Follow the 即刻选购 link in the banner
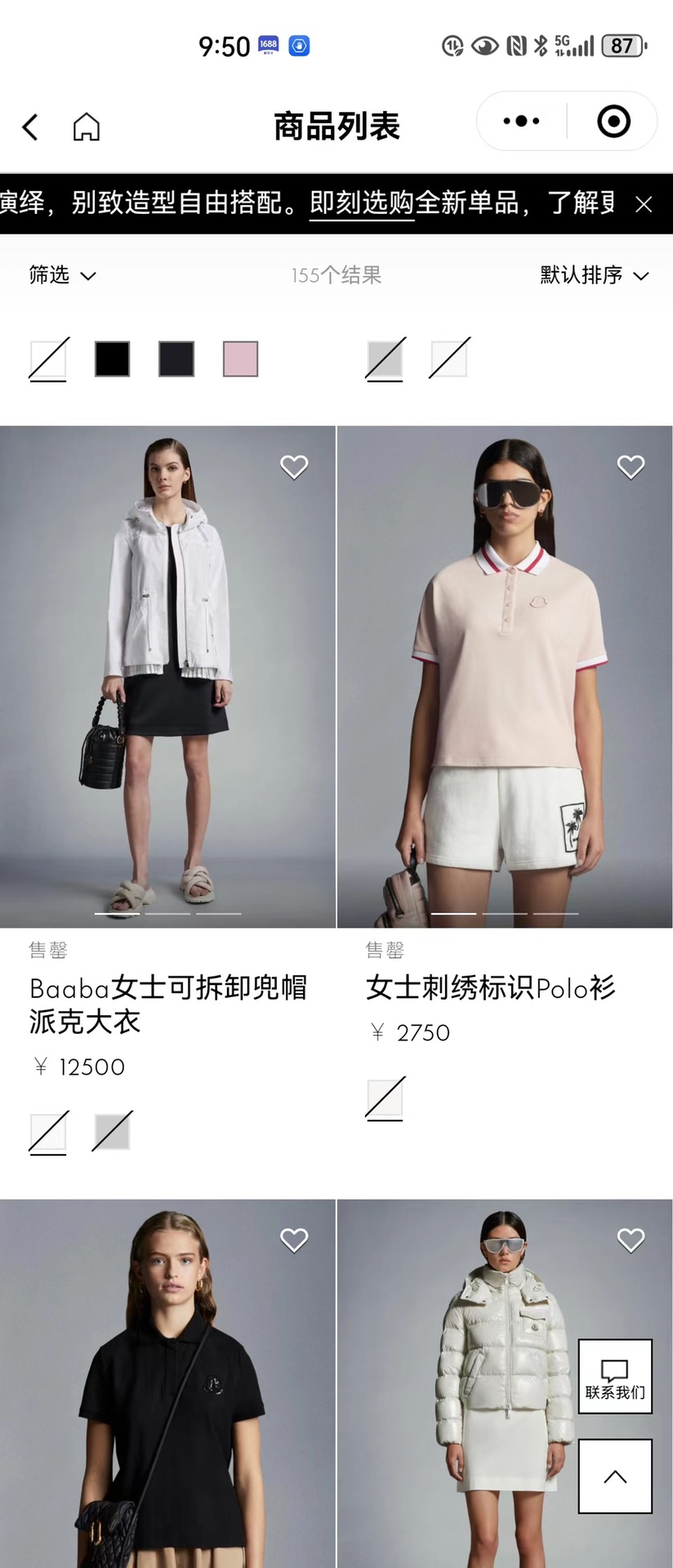This screenshot has width=673, height=1568. pyautogui.click(x=362, y=203)
